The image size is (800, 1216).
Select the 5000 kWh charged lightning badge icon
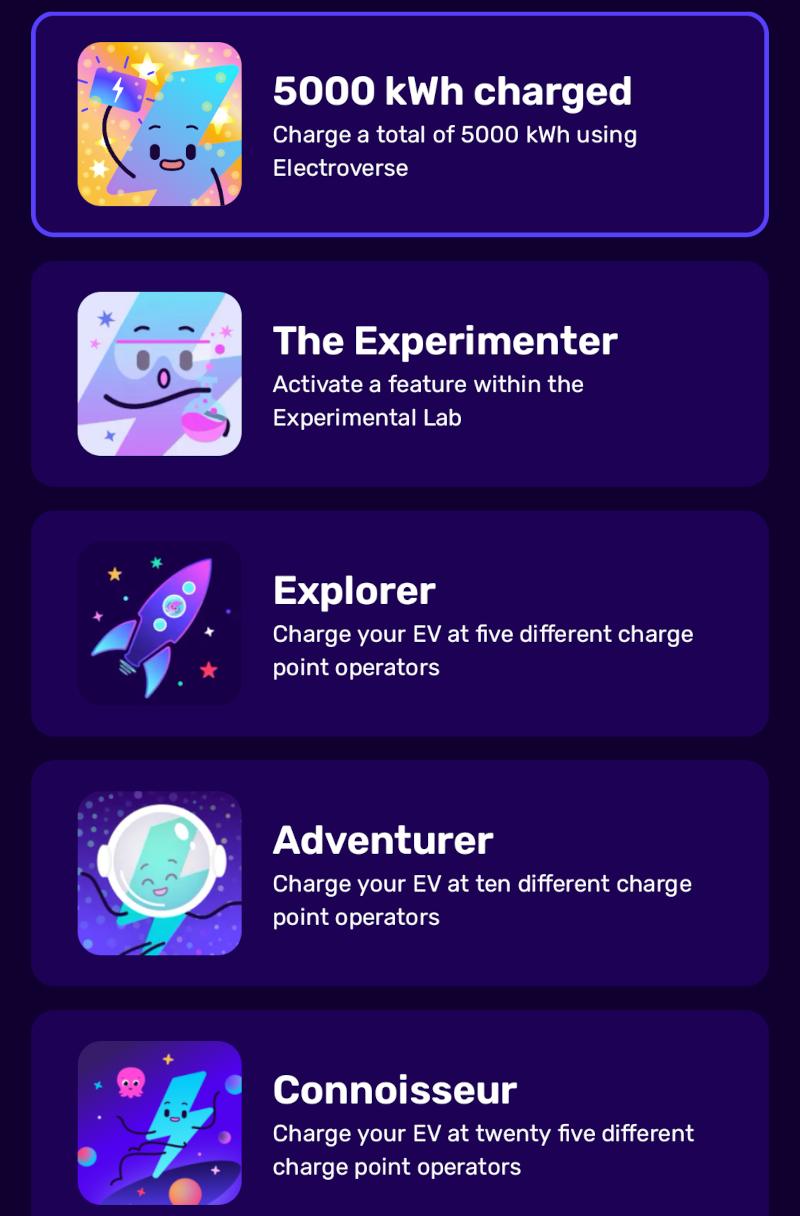click(160, 122)
